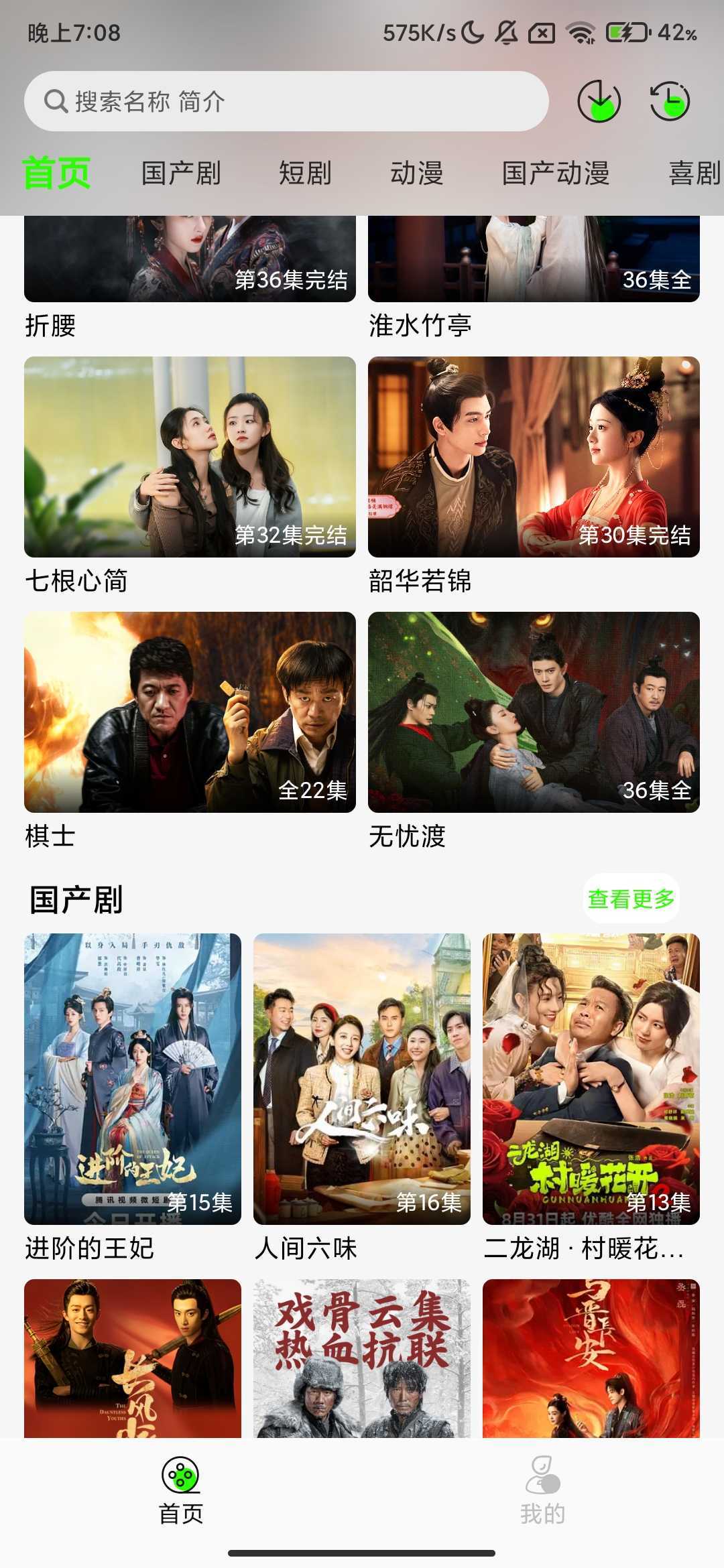View the drama 韶华若锦
The image size is (724, 1568).
tap(534, 457)
